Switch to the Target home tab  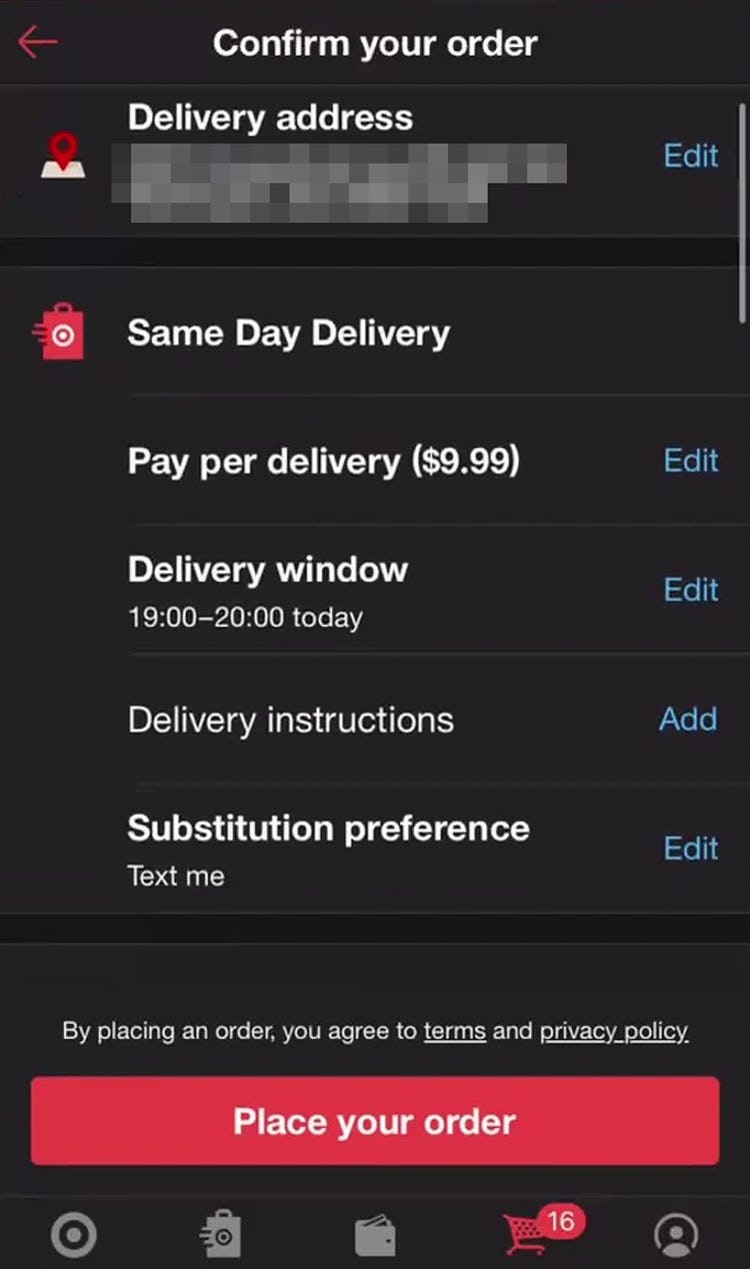click(74, 1236)
